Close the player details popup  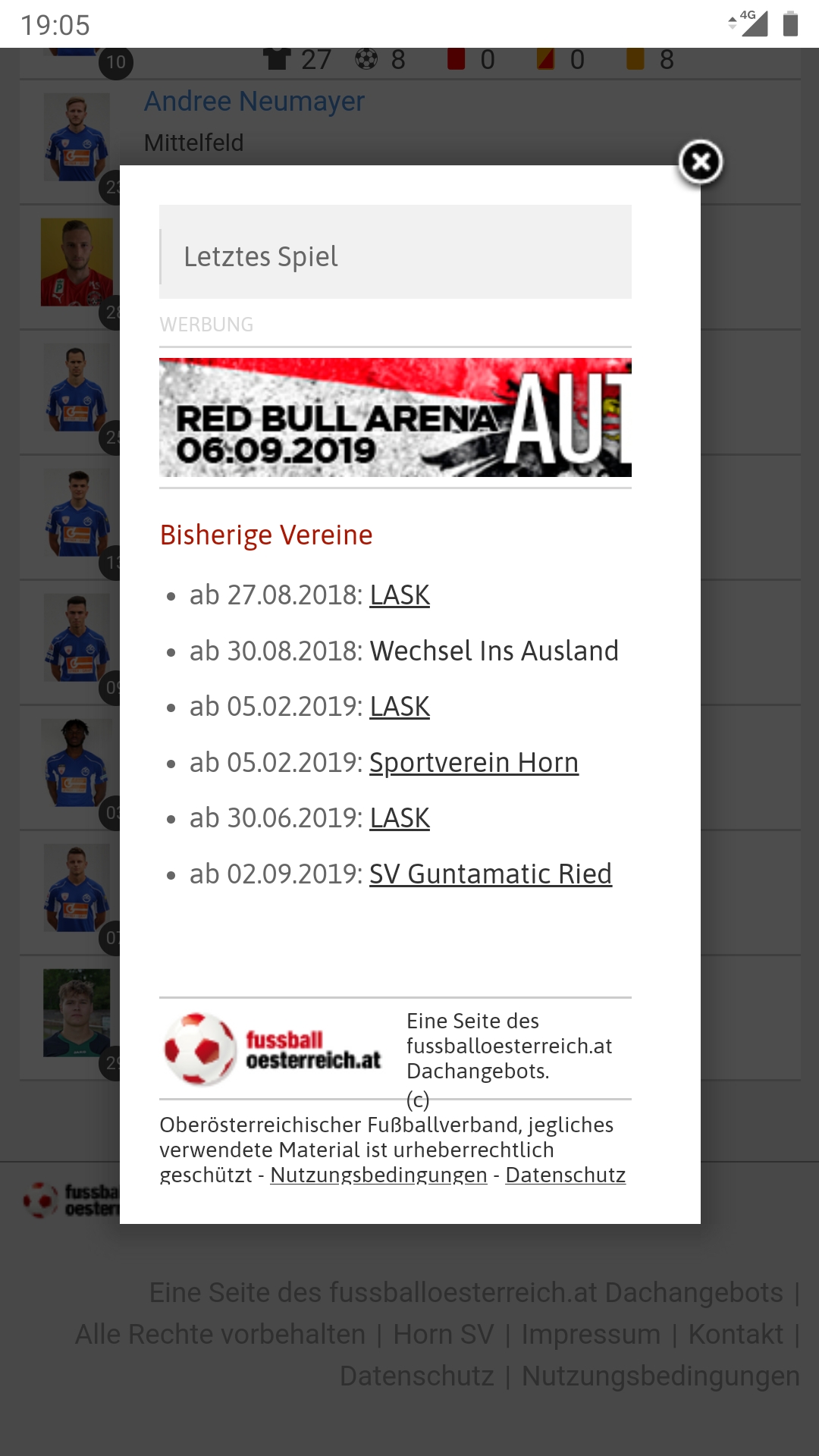[700, 162]
